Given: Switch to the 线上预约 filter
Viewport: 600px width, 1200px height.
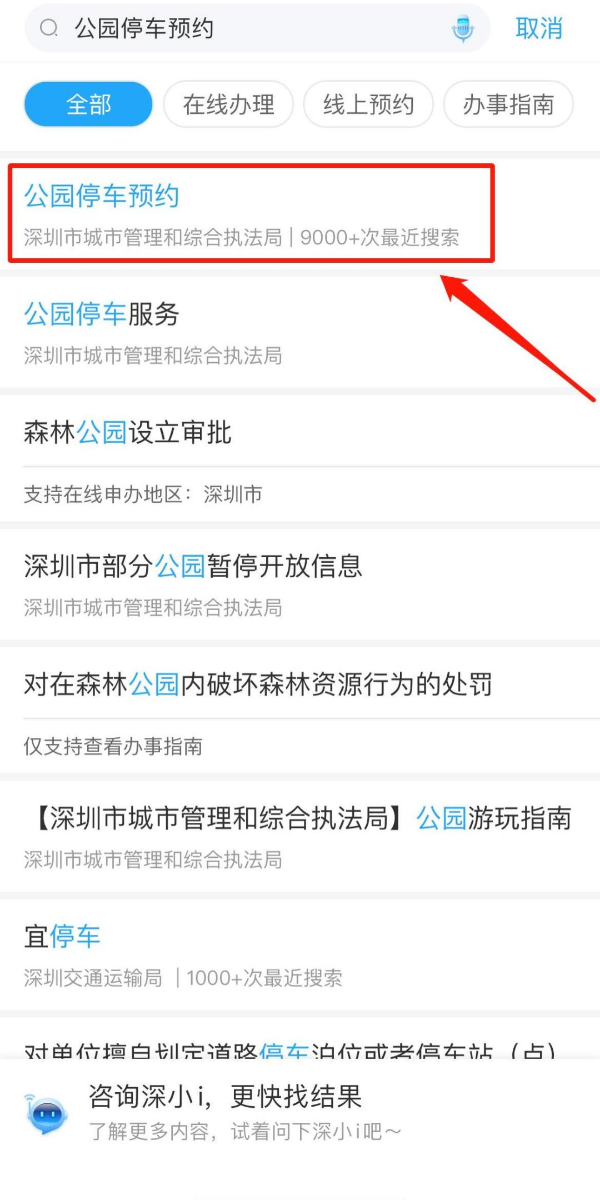Looking at the screenshot, I should [368, 104].
